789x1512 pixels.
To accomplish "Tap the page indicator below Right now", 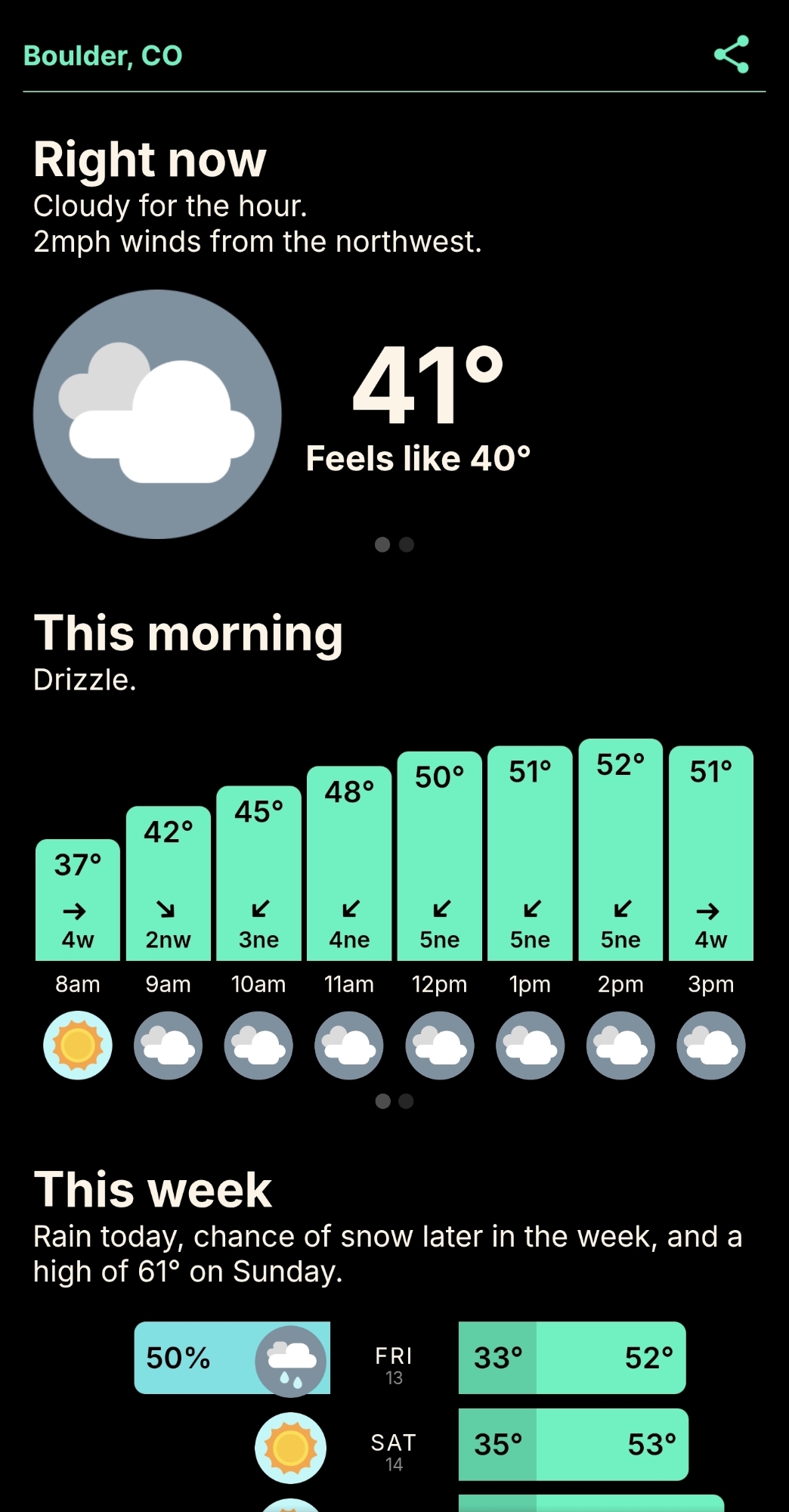I will [394, 544].
